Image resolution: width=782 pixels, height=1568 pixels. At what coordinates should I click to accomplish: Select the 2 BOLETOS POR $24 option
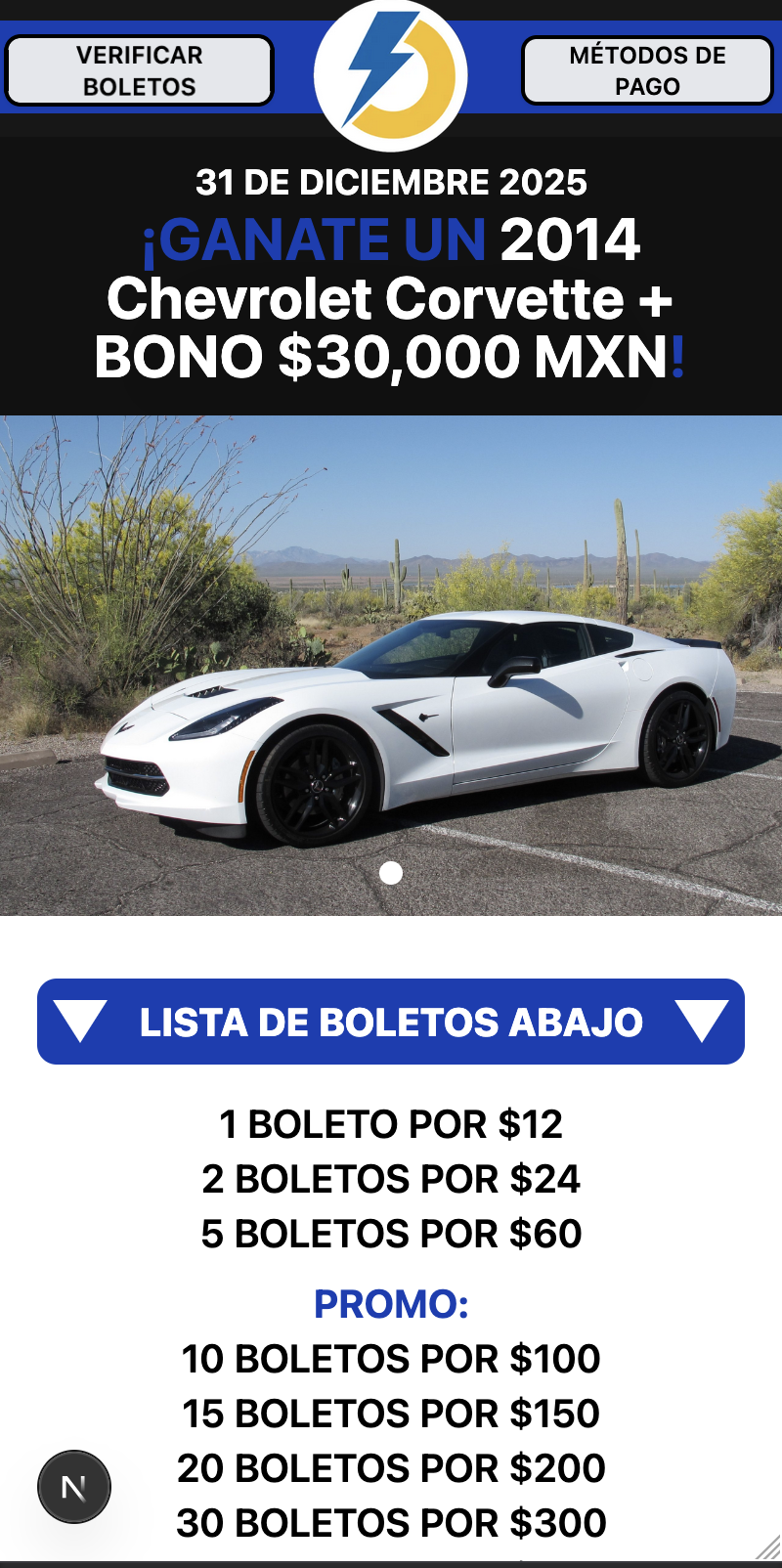(391, 1179)
